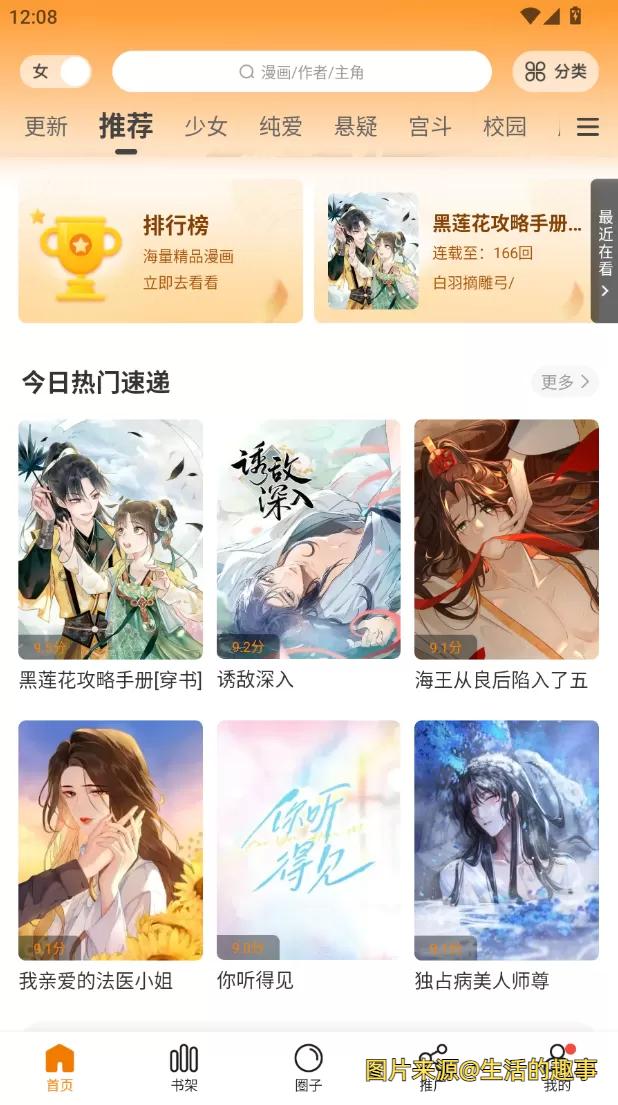Open the 排行榜 ranking card
The image size is (618, 1105).
[x=160, y=251]
